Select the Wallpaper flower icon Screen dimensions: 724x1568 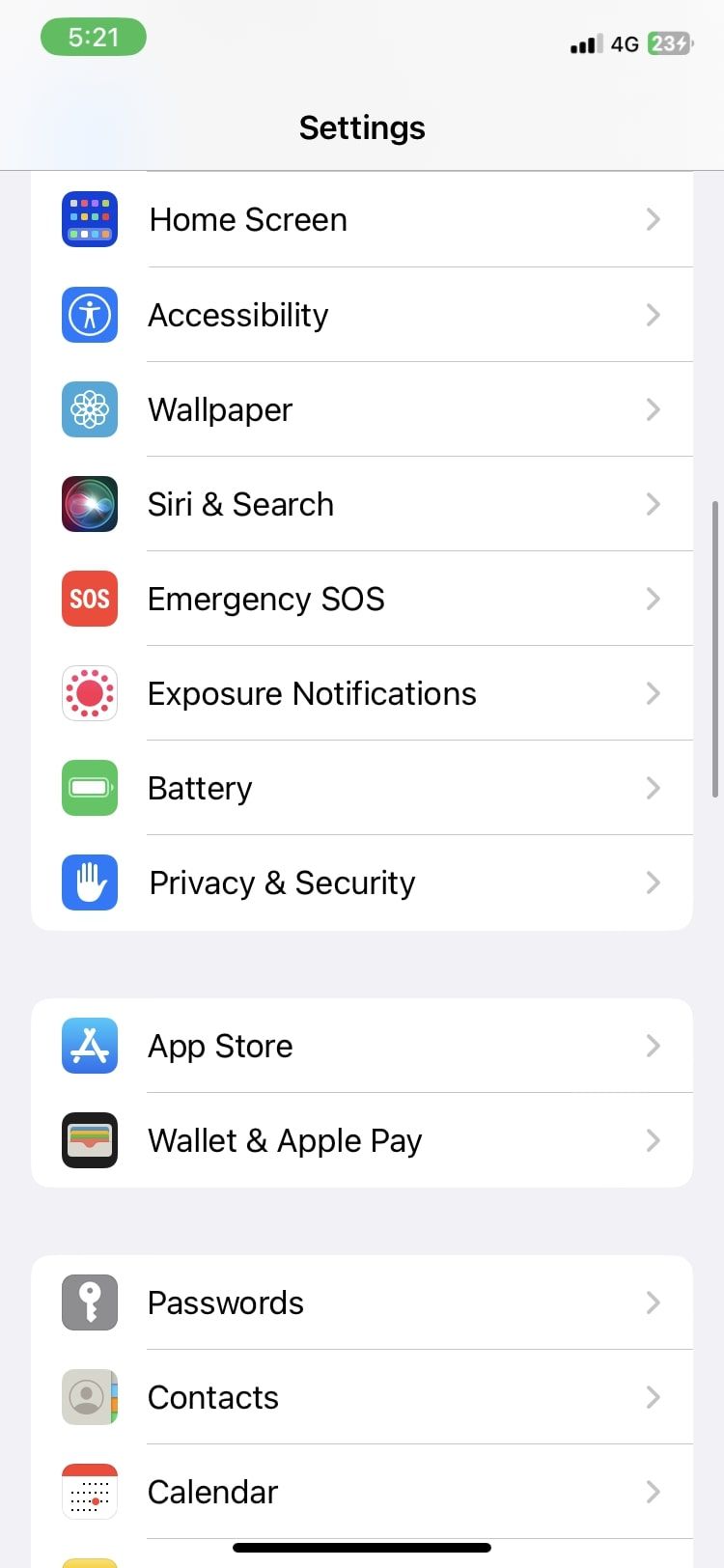89,408
